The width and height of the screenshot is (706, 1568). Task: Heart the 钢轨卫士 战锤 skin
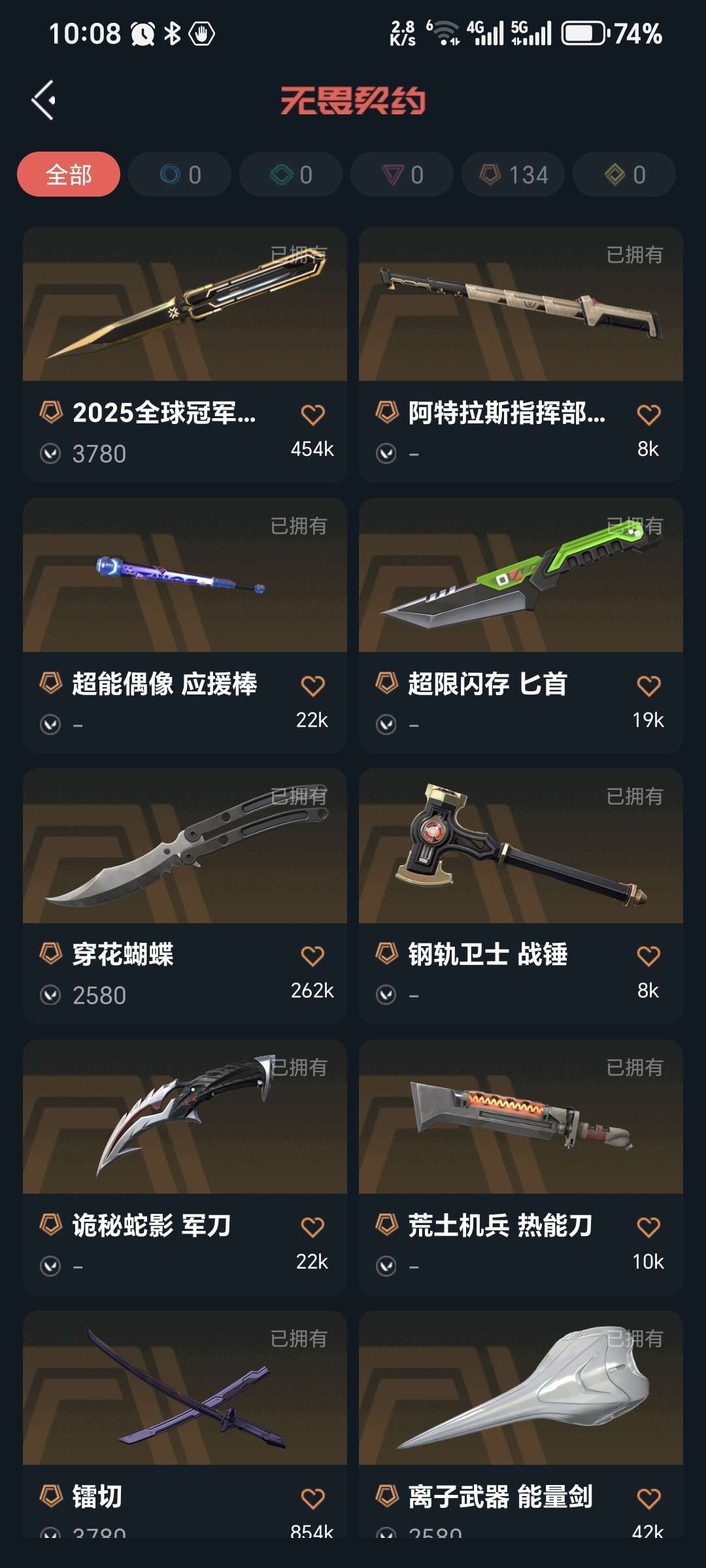(x=648, y=956)
